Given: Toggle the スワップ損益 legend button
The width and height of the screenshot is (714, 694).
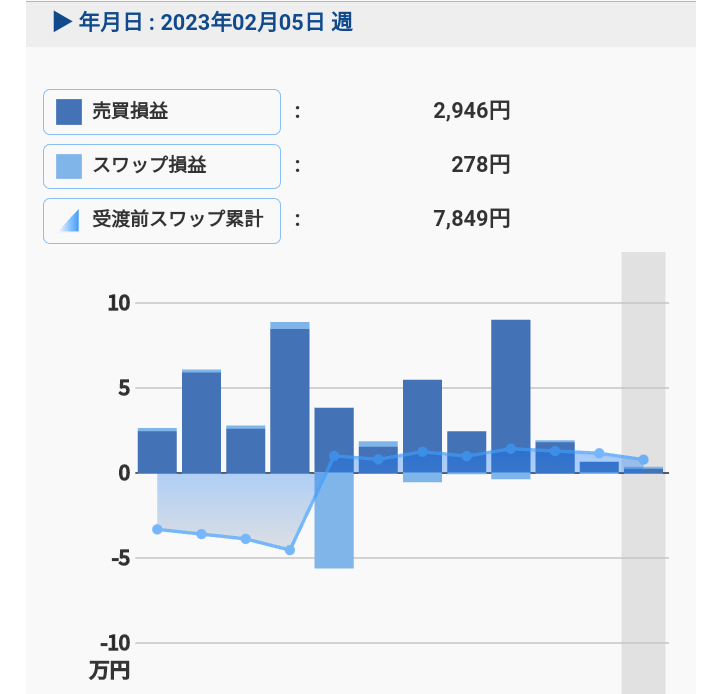Looking at the screenshot, I should pos(161,166).
